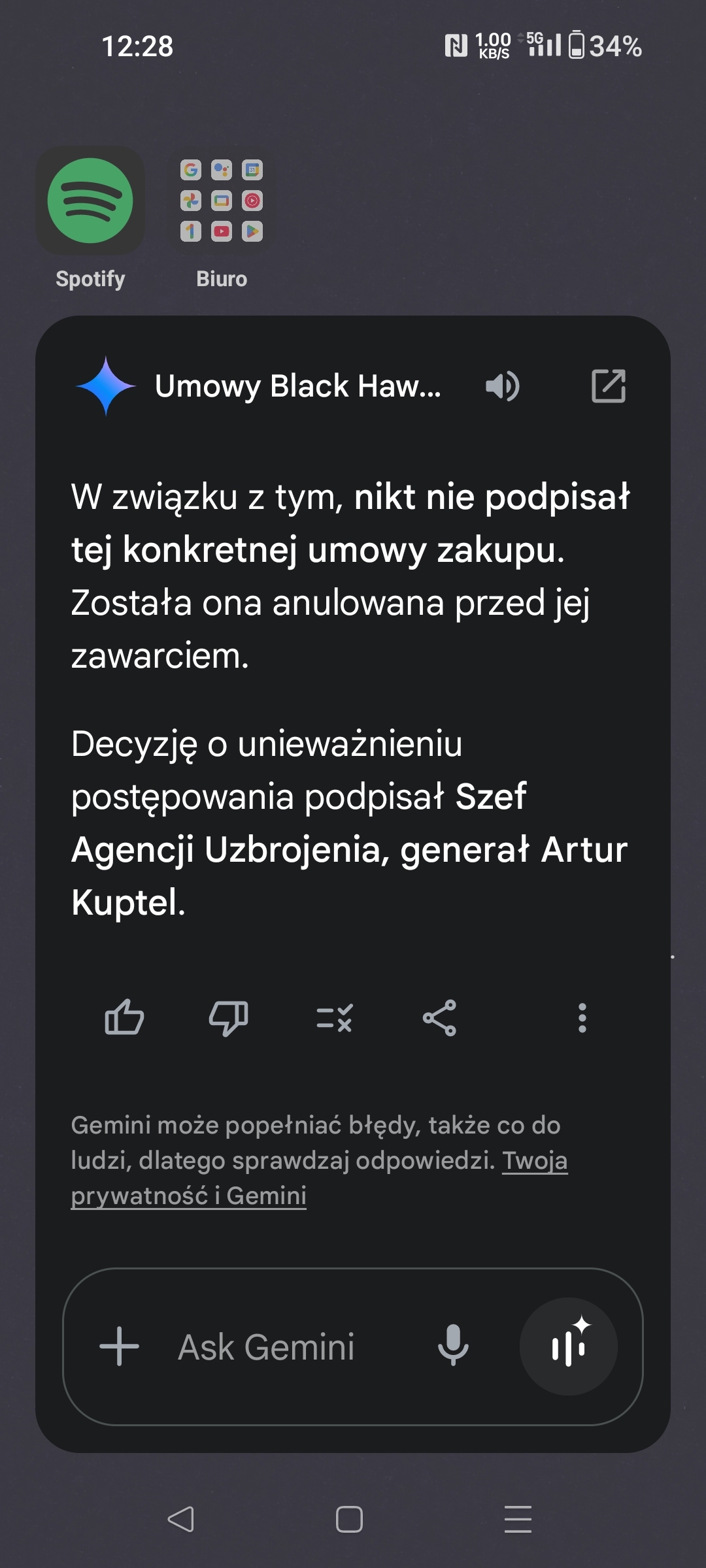Start voice input with the microphone

point(453,1347)
